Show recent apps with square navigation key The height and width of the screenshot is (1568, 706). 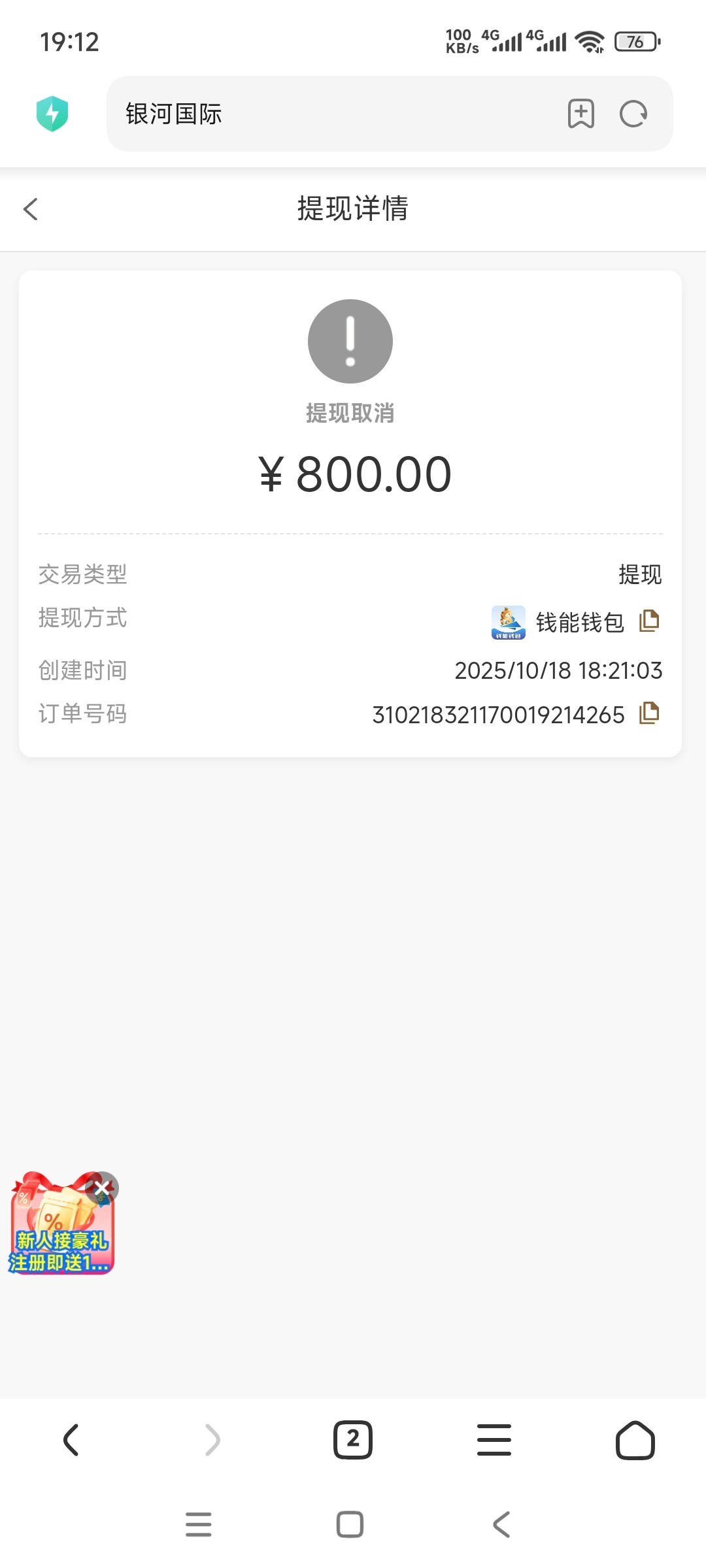[351, 1524]
